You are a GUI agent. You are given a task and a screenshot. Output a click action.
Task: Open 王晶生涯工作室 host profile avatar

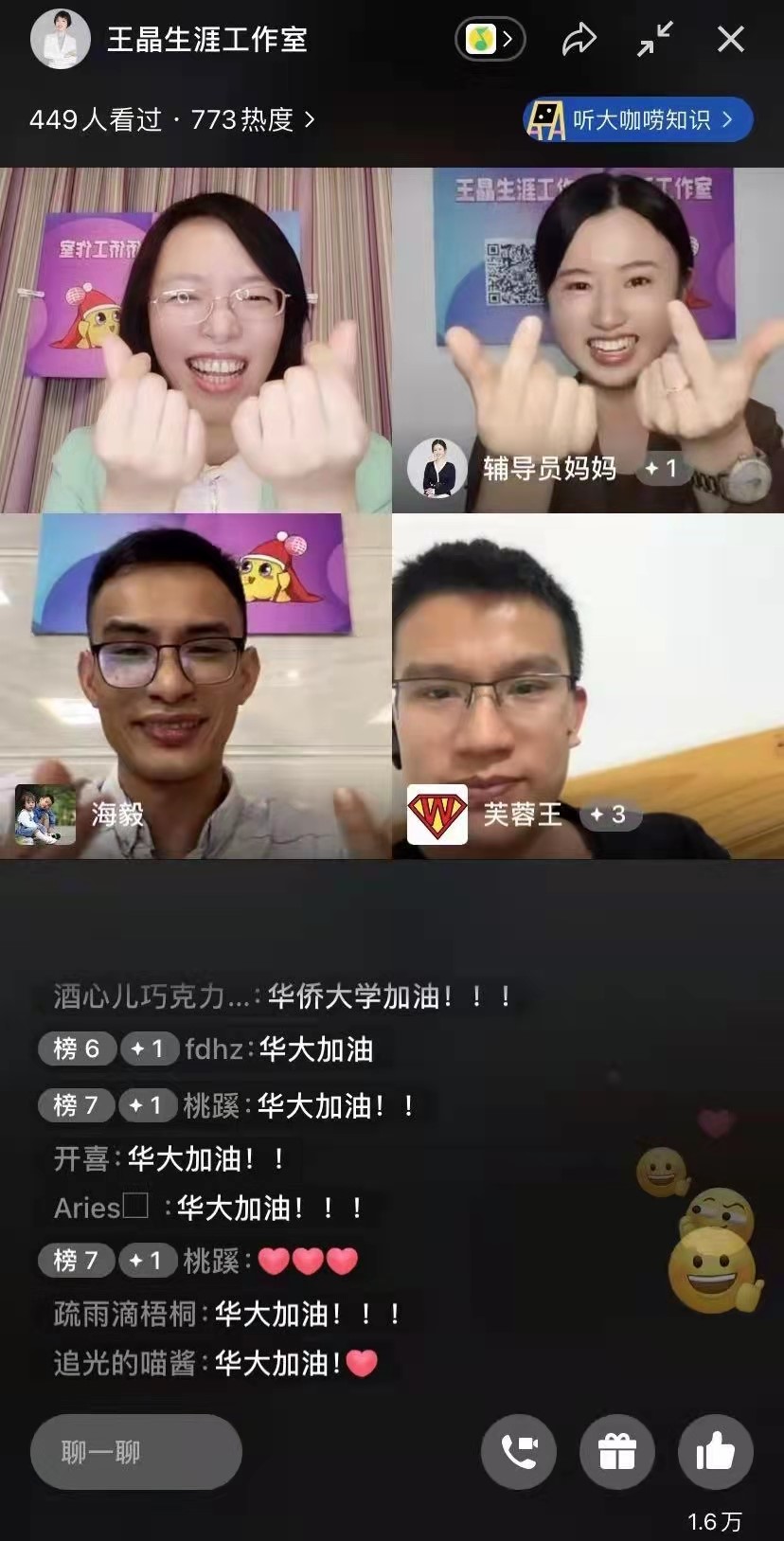pos(61,40)
